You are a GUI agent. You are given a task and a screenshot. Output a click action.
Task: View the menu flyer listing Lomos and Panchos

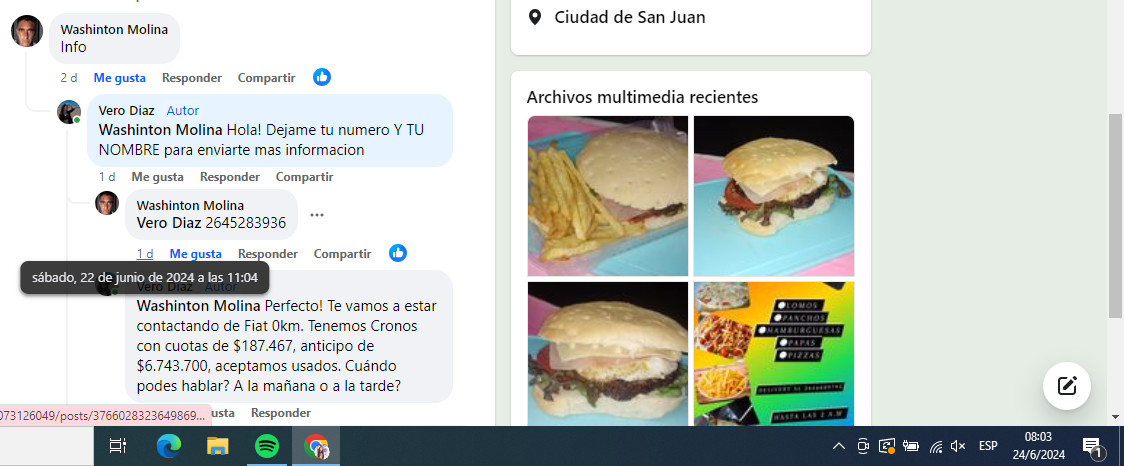[x=773, y=354]
